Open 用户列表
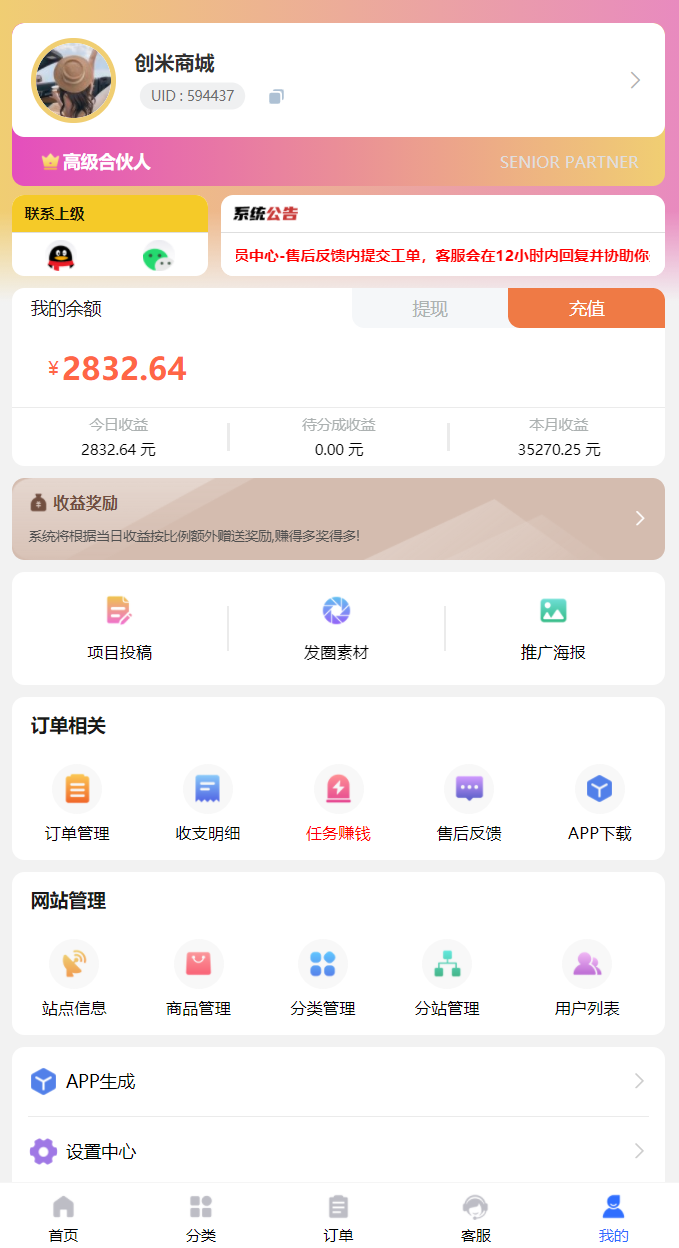Screen dimensions: 679x1248 587,980
